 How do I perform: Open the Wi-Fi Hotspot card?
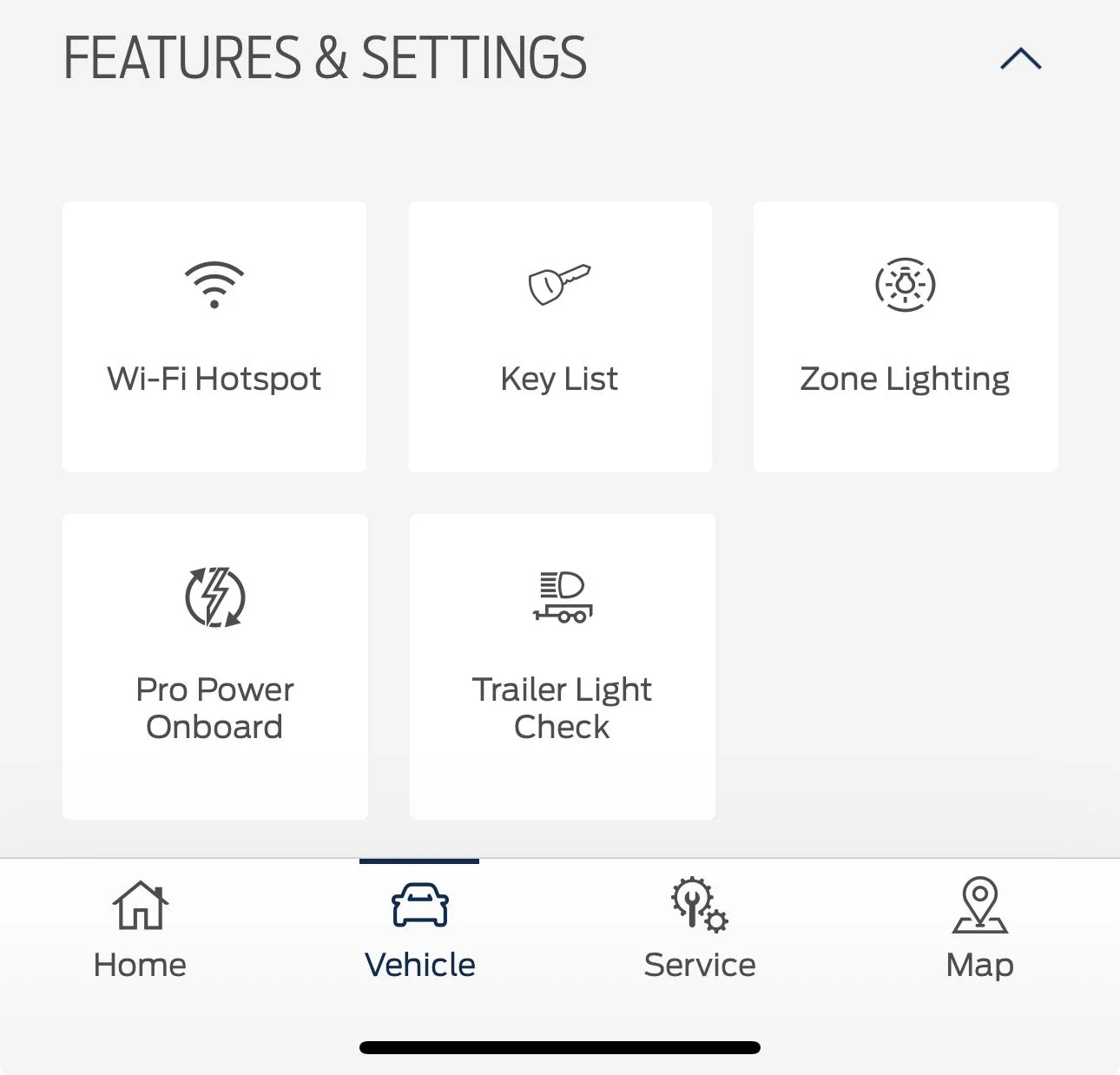click(x=214, y=337)
